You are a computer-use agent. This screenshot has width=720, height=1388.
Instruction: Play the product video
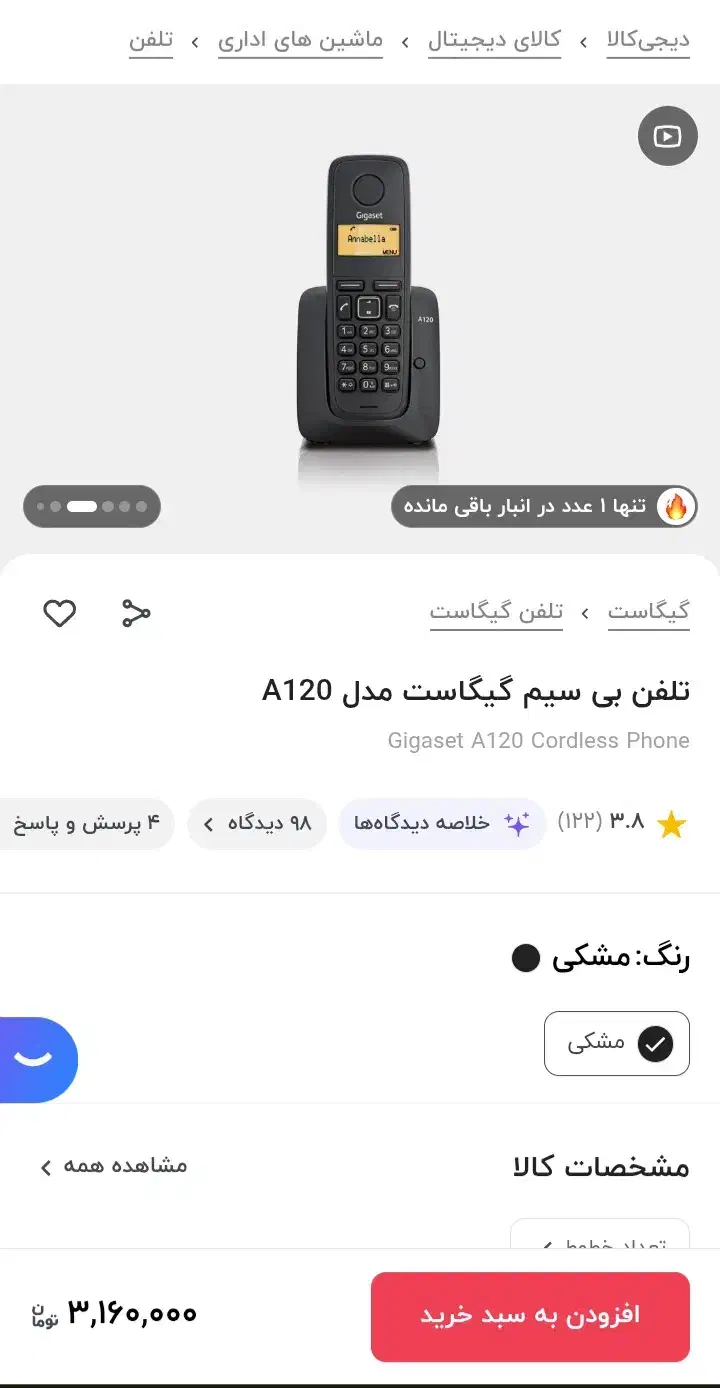click(x=667, y=136)
